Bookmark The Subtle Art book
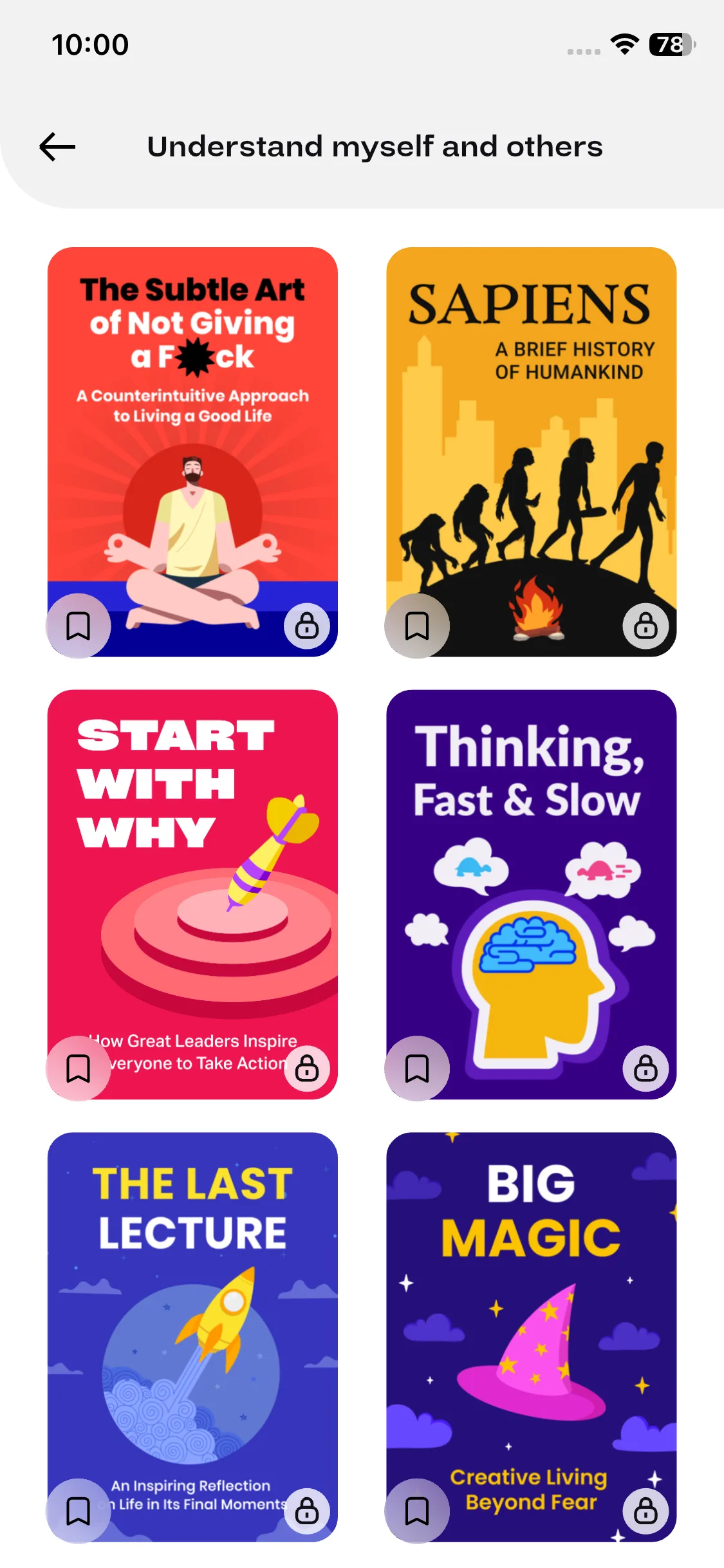 pyautogui.click(x=79, y=626)
